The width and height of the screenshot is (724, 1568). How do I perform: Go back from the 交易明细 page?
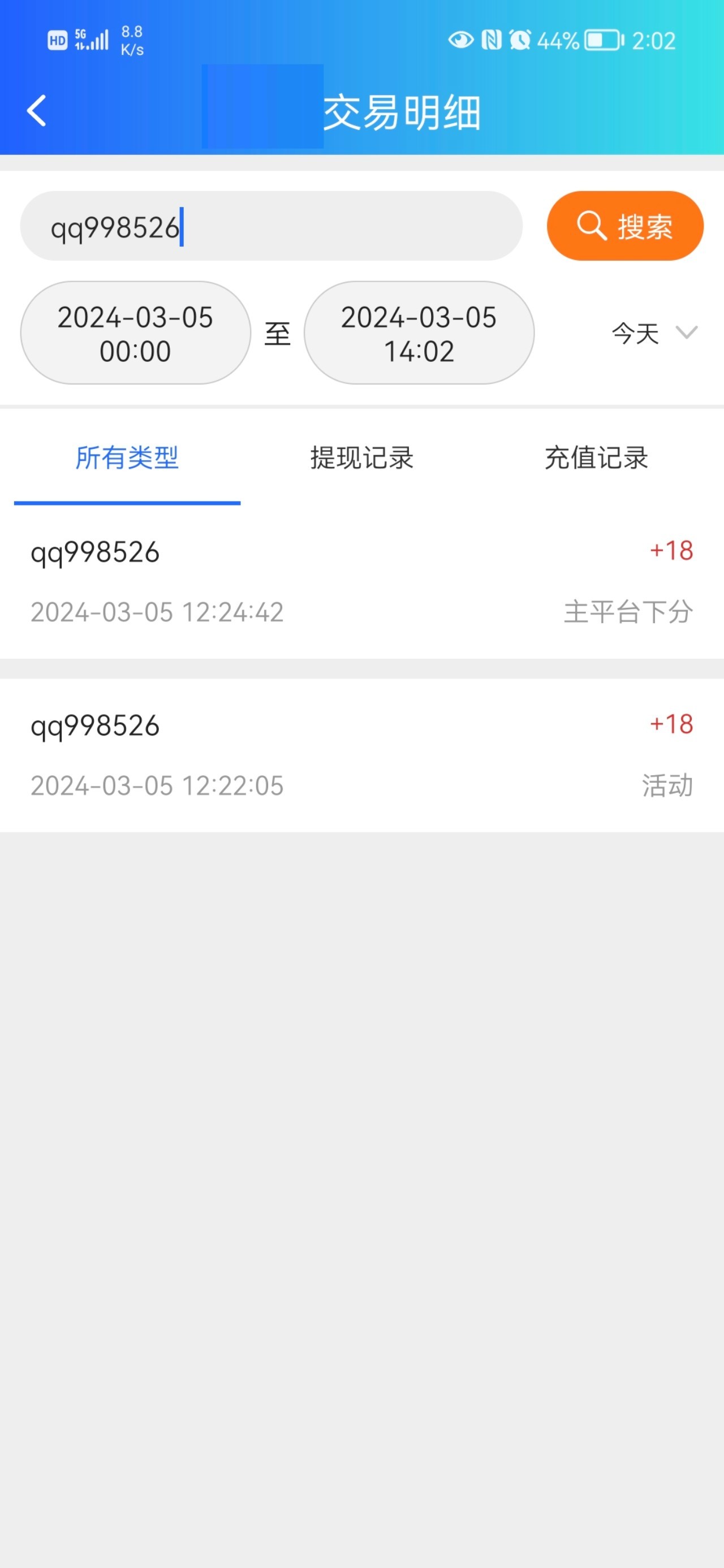coord(37,111)
